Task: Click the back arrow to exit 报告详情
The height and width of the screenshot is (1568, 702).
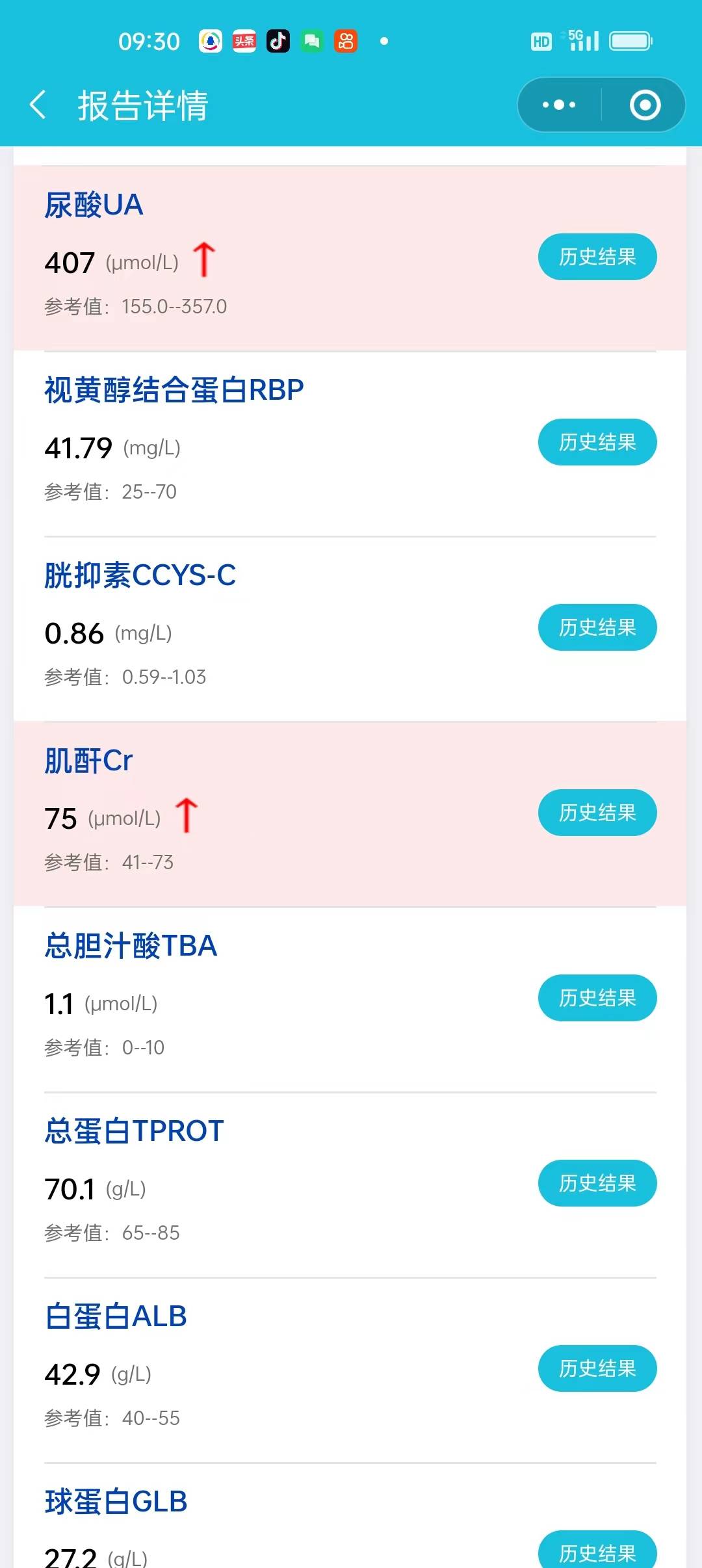Action: pos(37,106)
